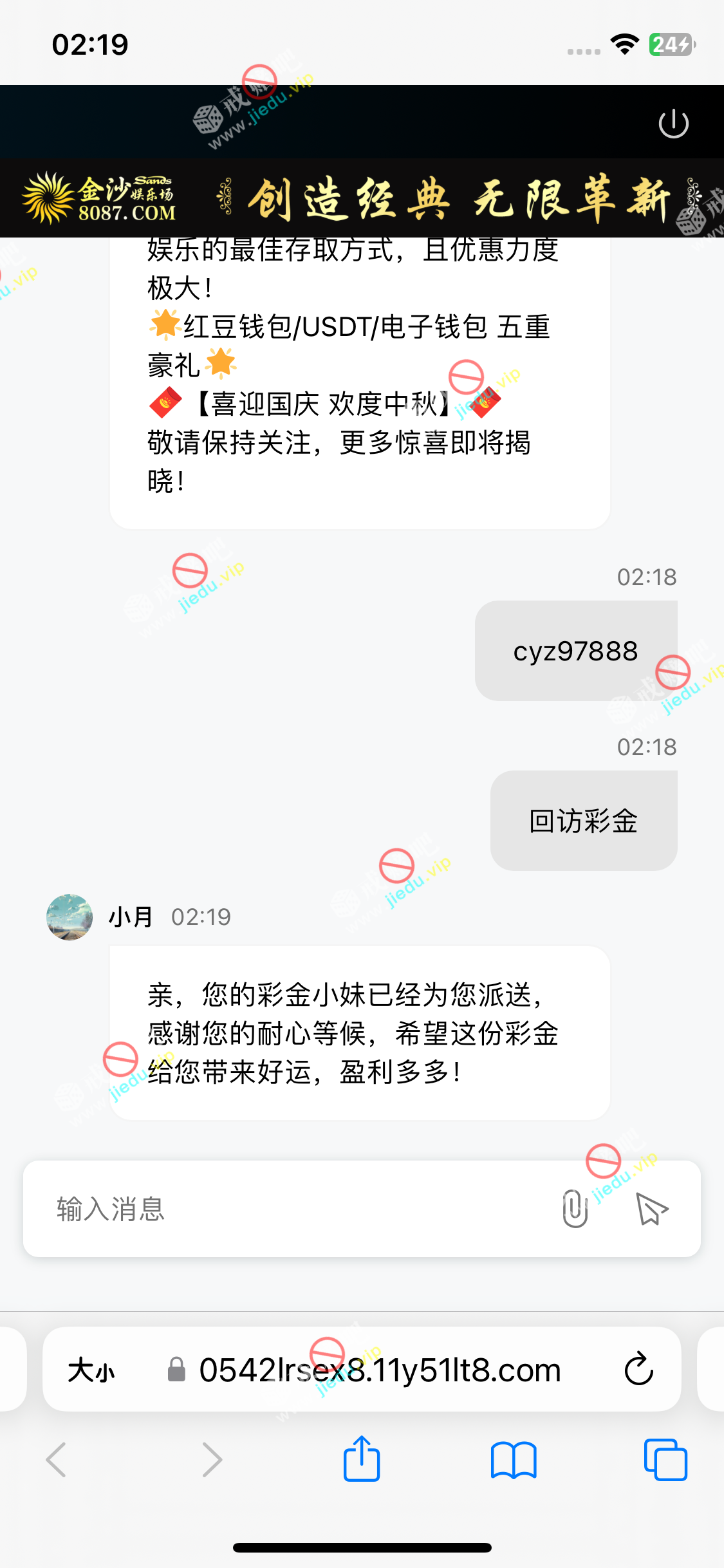
Task: Go back to the previous page
Action: pos(57,1460)
